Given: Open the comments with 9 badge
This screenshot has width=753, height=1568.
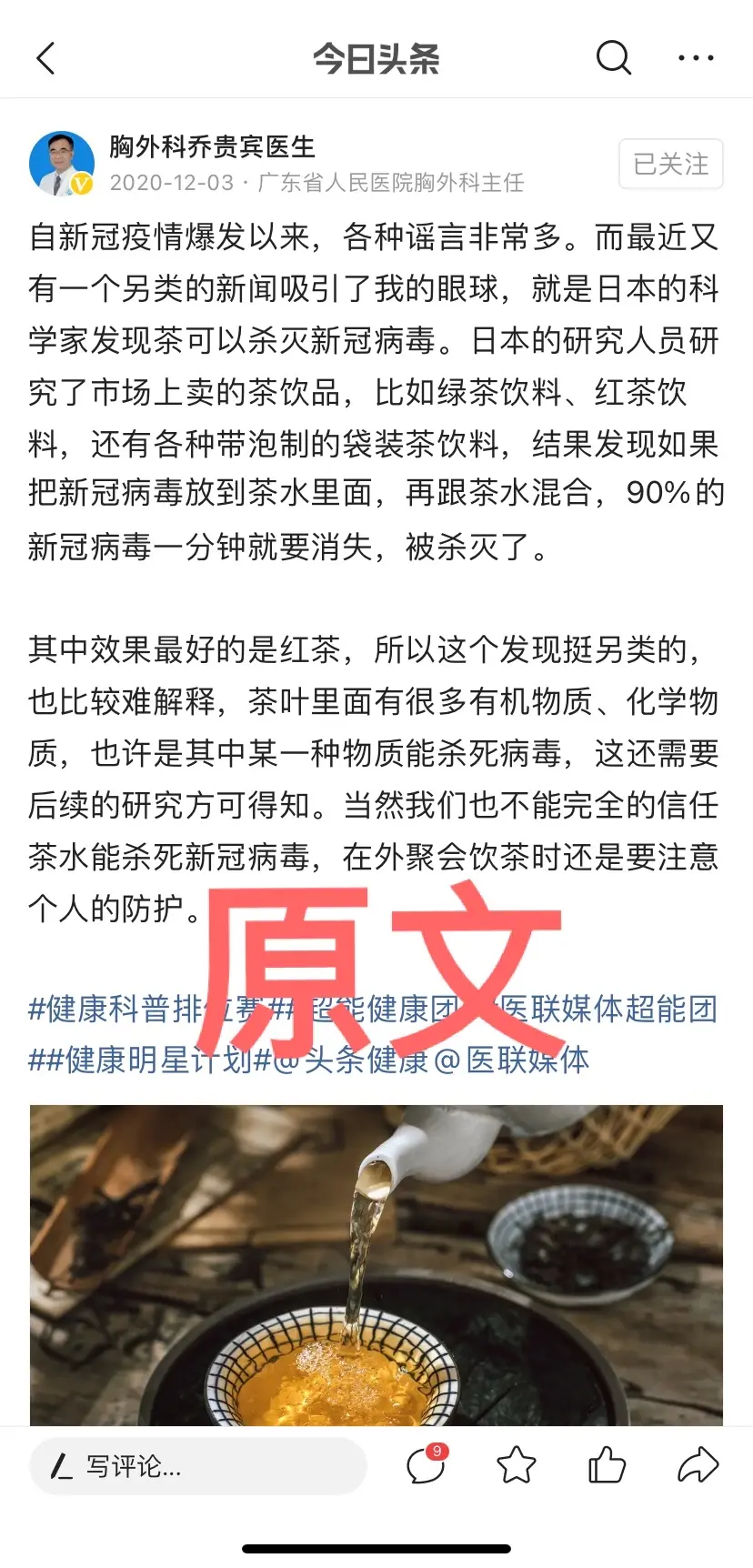Looking at the screenshot, I should [x=425, y=1465].
